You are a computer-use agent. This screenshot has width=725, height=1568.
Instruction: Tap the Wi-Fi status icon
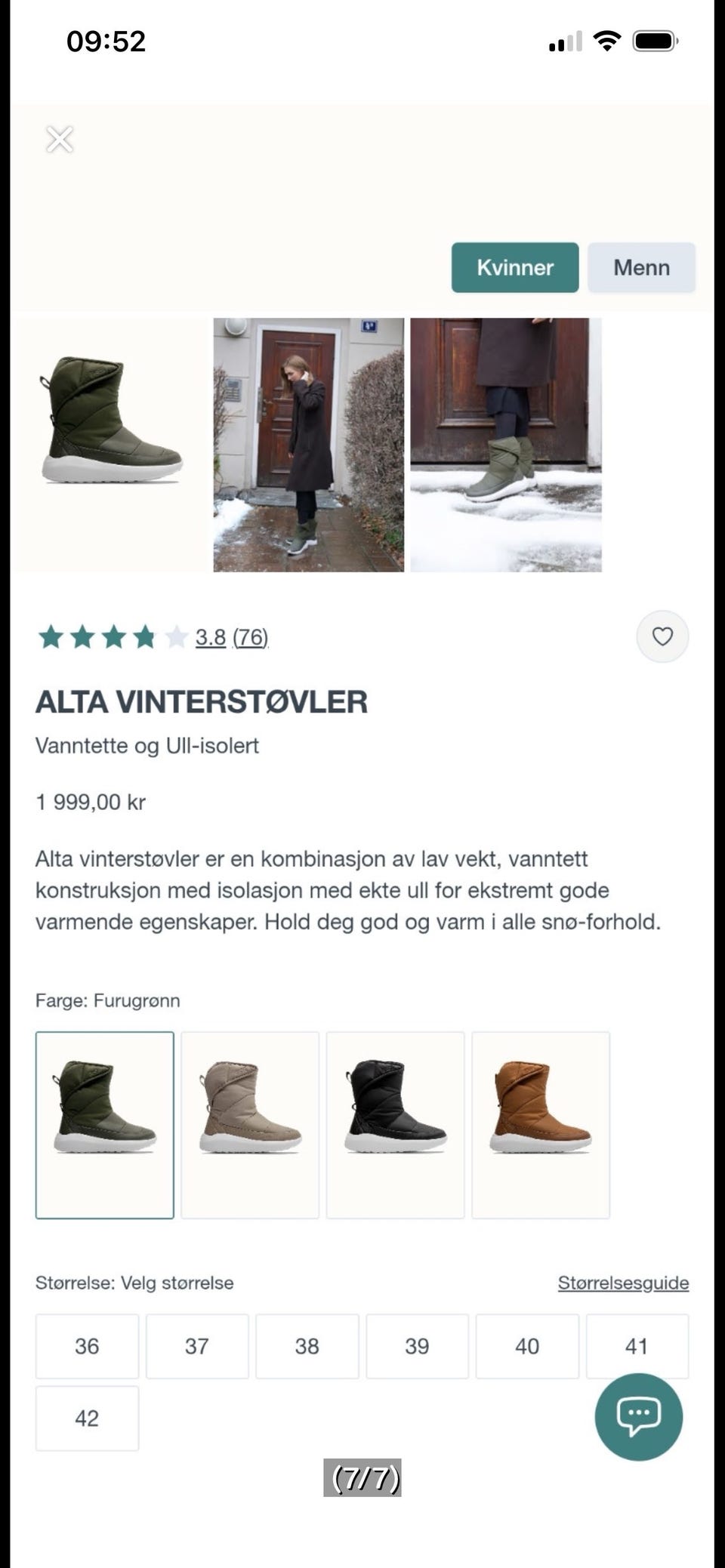click(x=609, y=42)
